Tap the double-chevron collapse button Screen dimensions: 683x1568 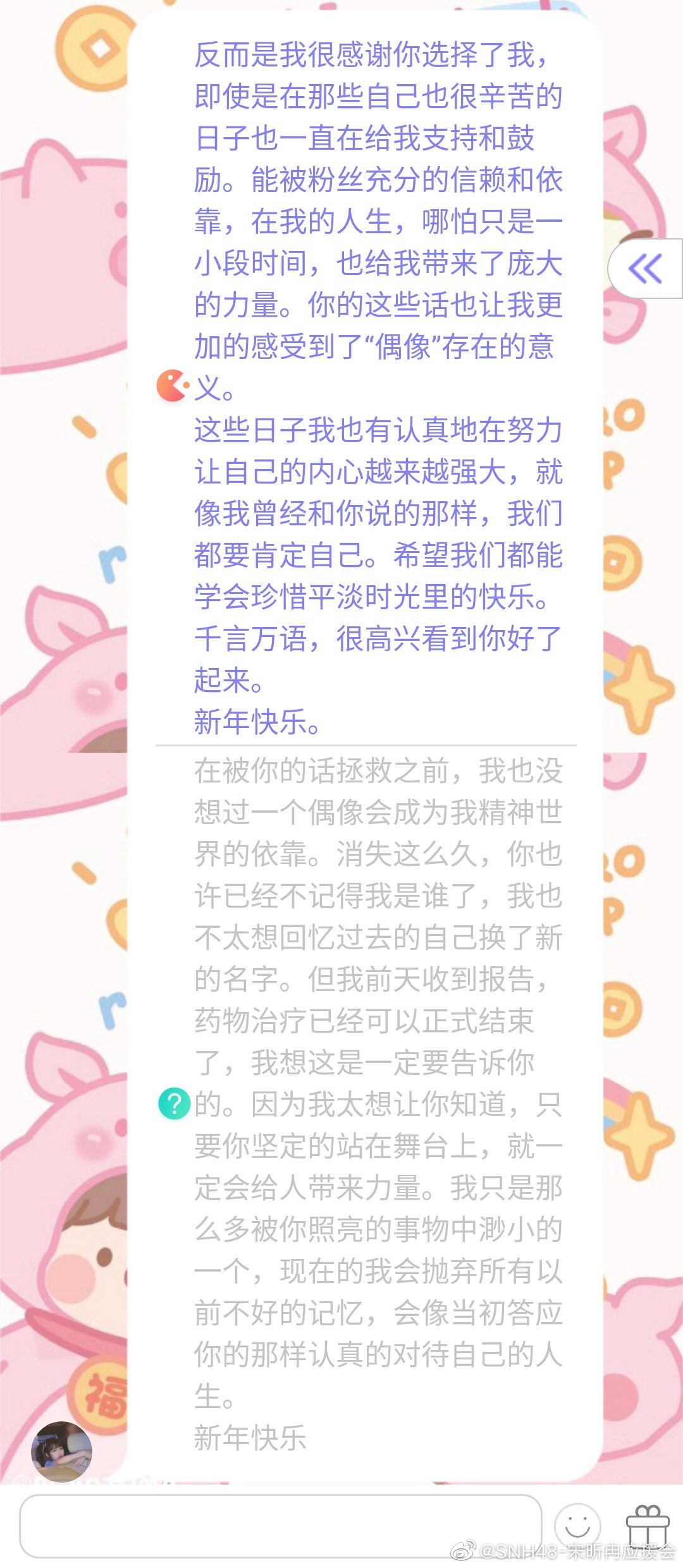coord(644,269)
